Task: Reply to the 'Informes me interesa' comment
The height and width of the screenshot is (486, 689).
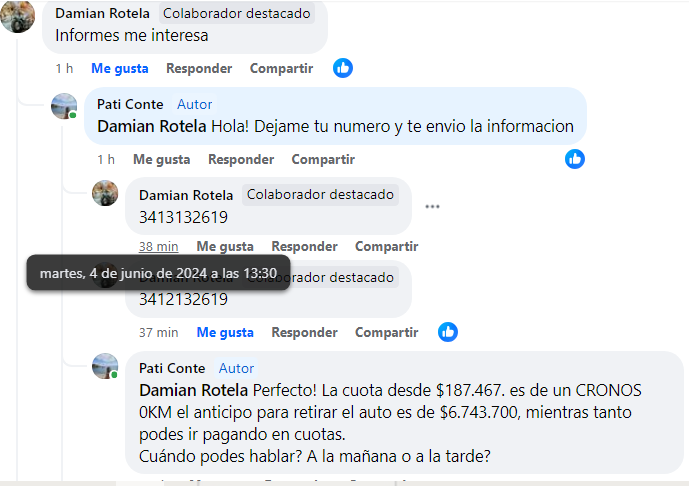Action: tap(198, 69)
